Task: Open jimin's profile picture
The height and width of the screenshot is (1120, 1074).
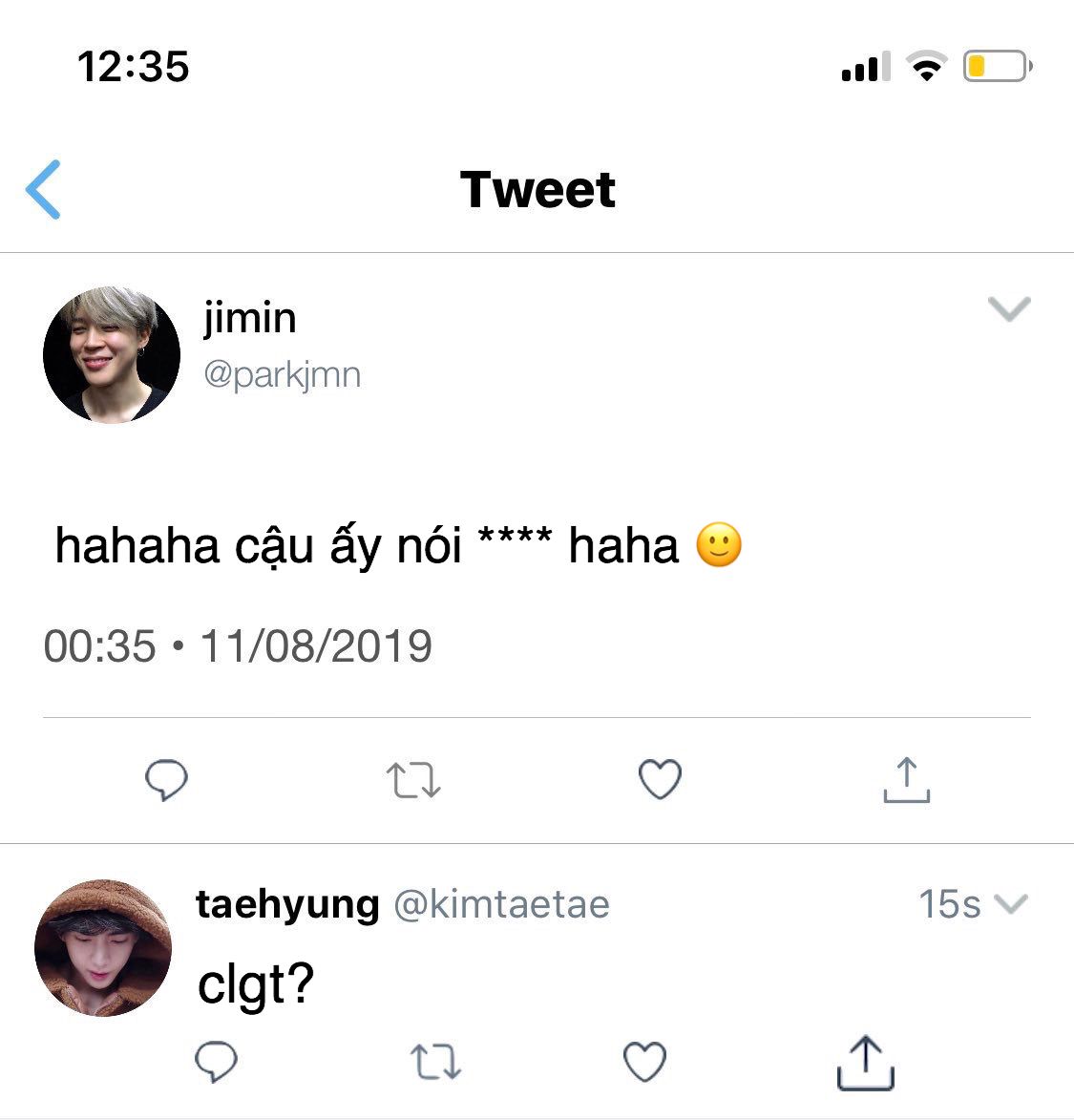Action: pos(112,355)
